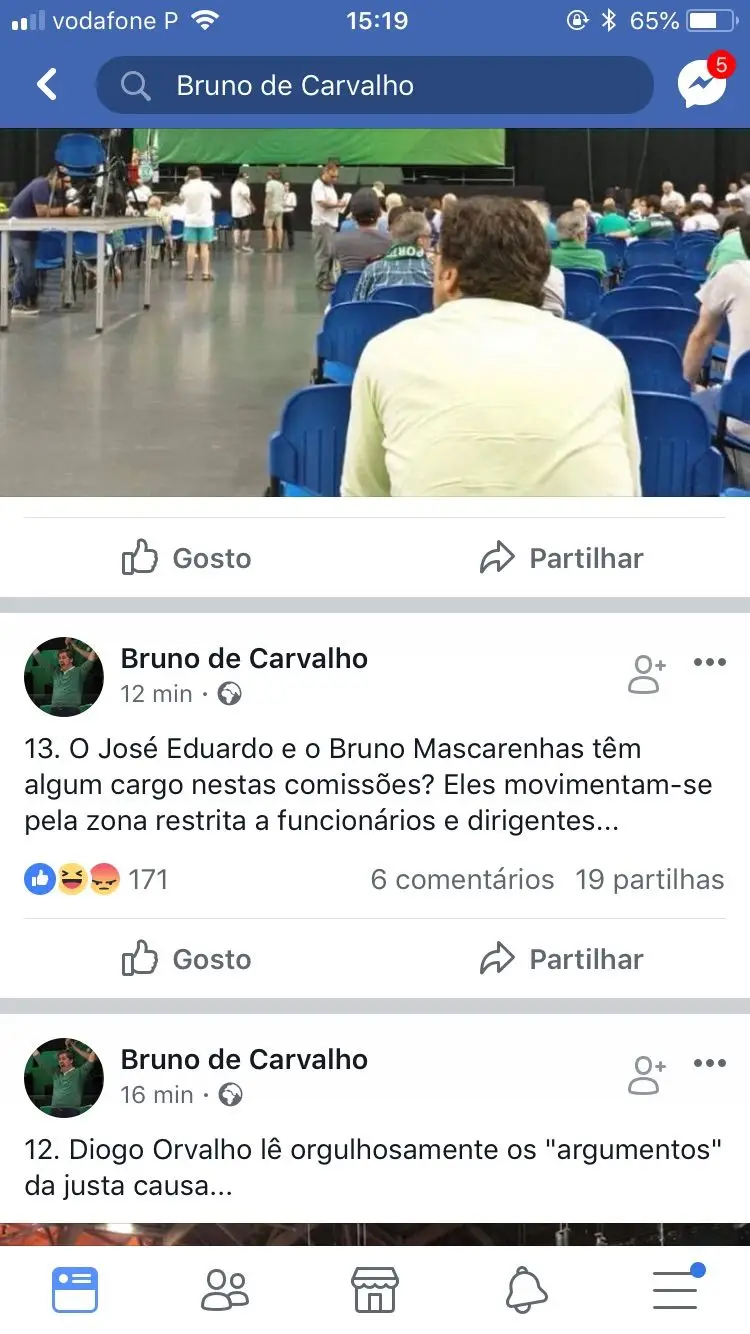View the 171 reactions on post 13
This screenshot has height=1334, width=750.
coord(97,880)
